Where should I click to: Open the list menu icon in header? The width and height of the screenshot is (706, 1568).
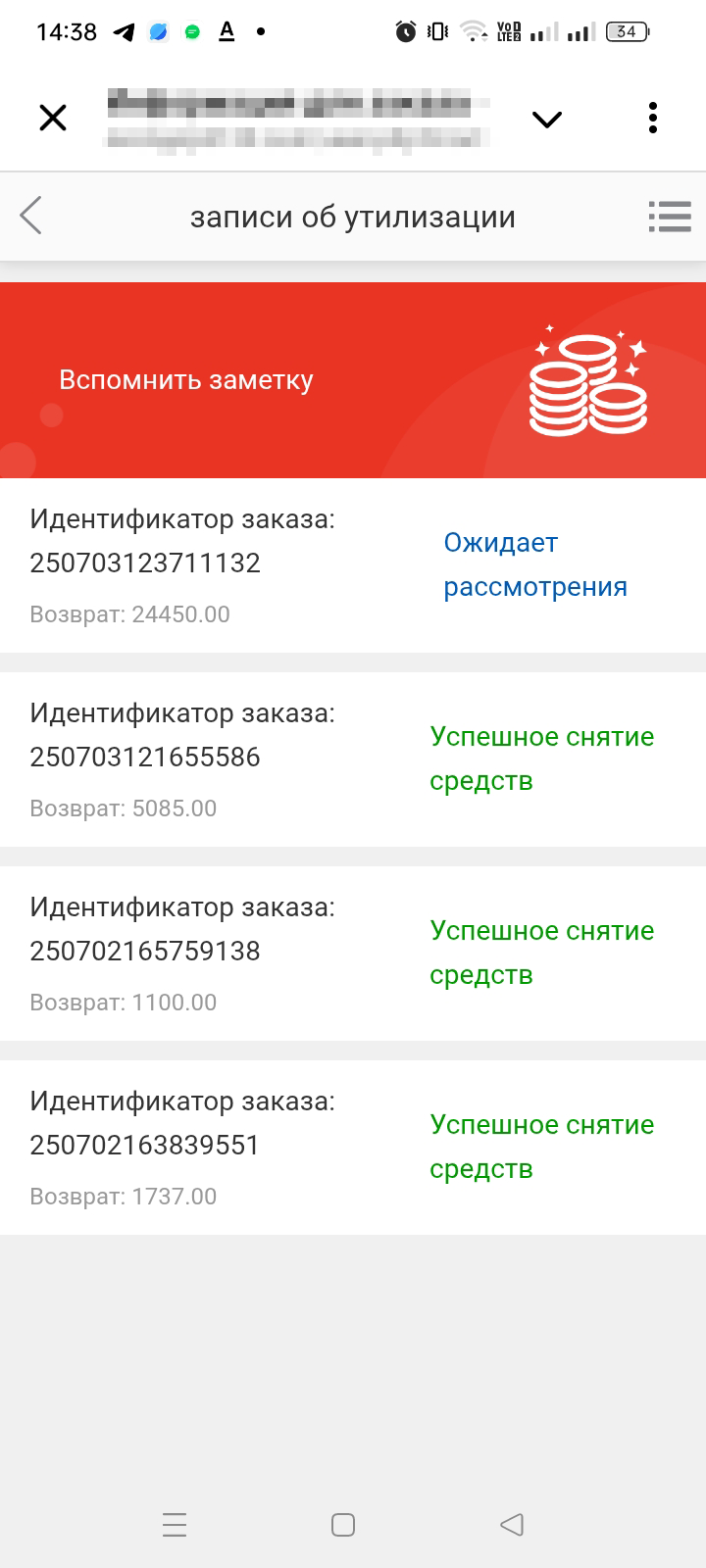click(670, 217)
